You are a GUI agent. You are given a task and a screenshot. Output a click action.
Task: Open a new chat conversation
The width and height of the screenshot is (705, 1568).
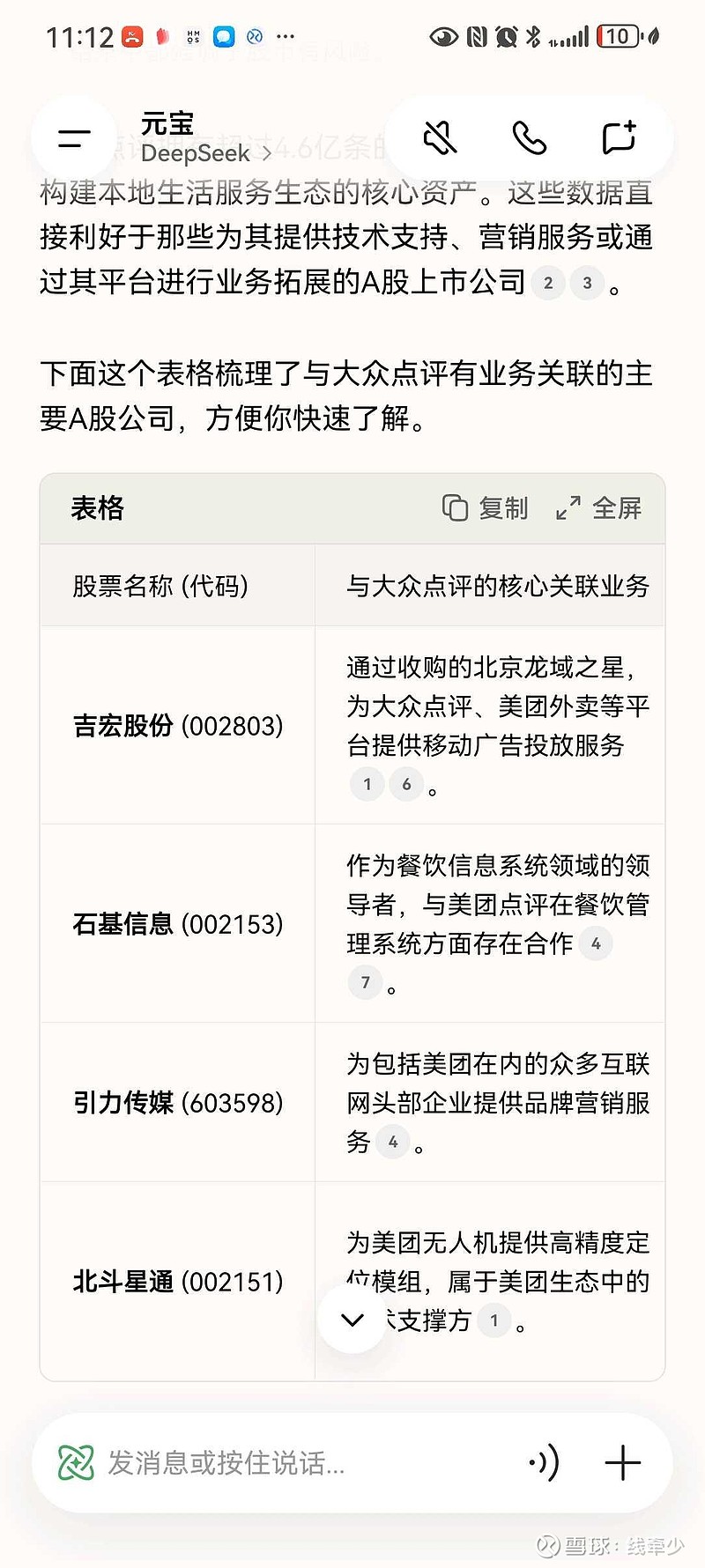click(x=620, y=135)
